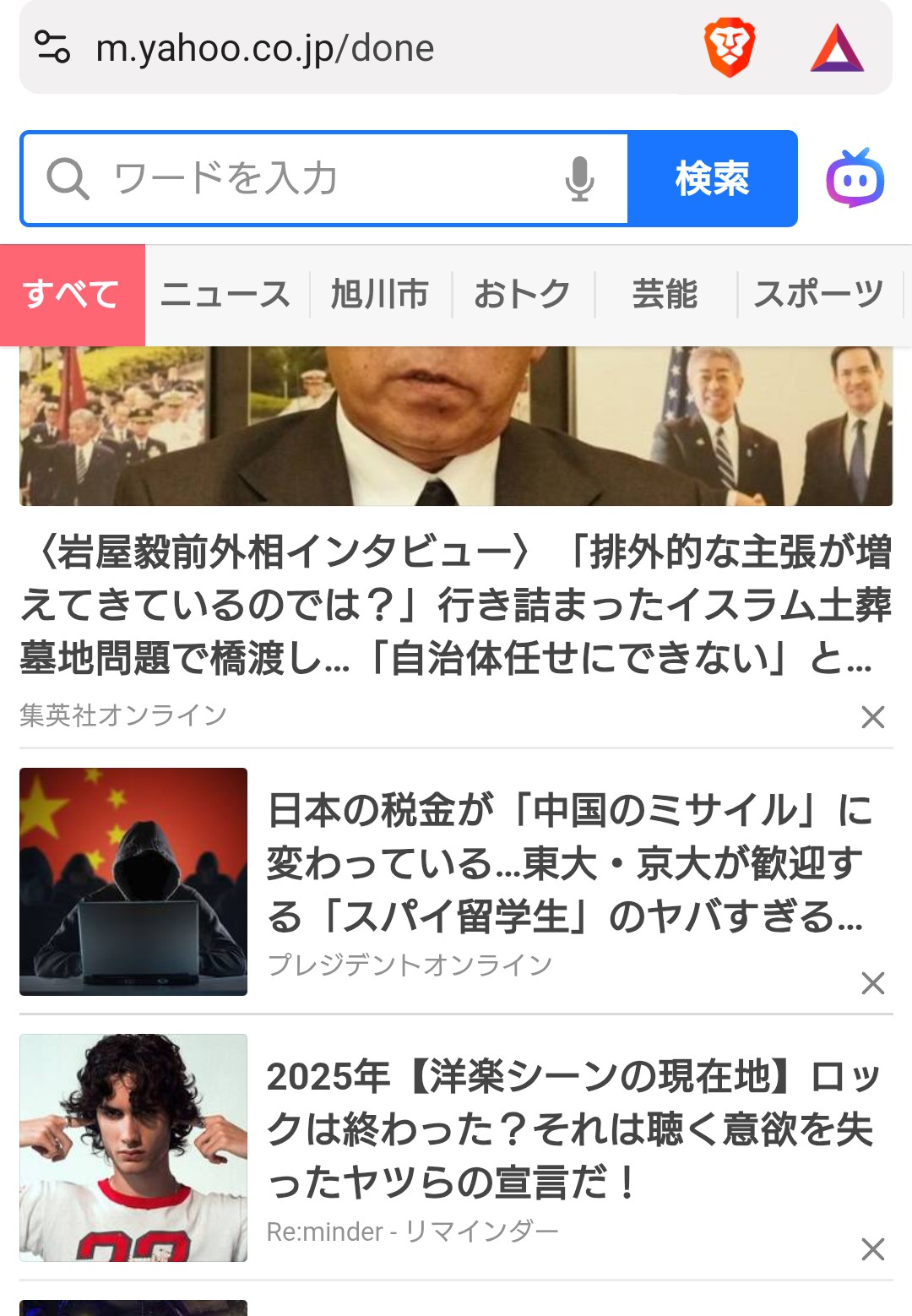The width and height of the screenshot is (912, 1316).
Task: Go to the スポーツ tab
Action: tap(818, 295)
